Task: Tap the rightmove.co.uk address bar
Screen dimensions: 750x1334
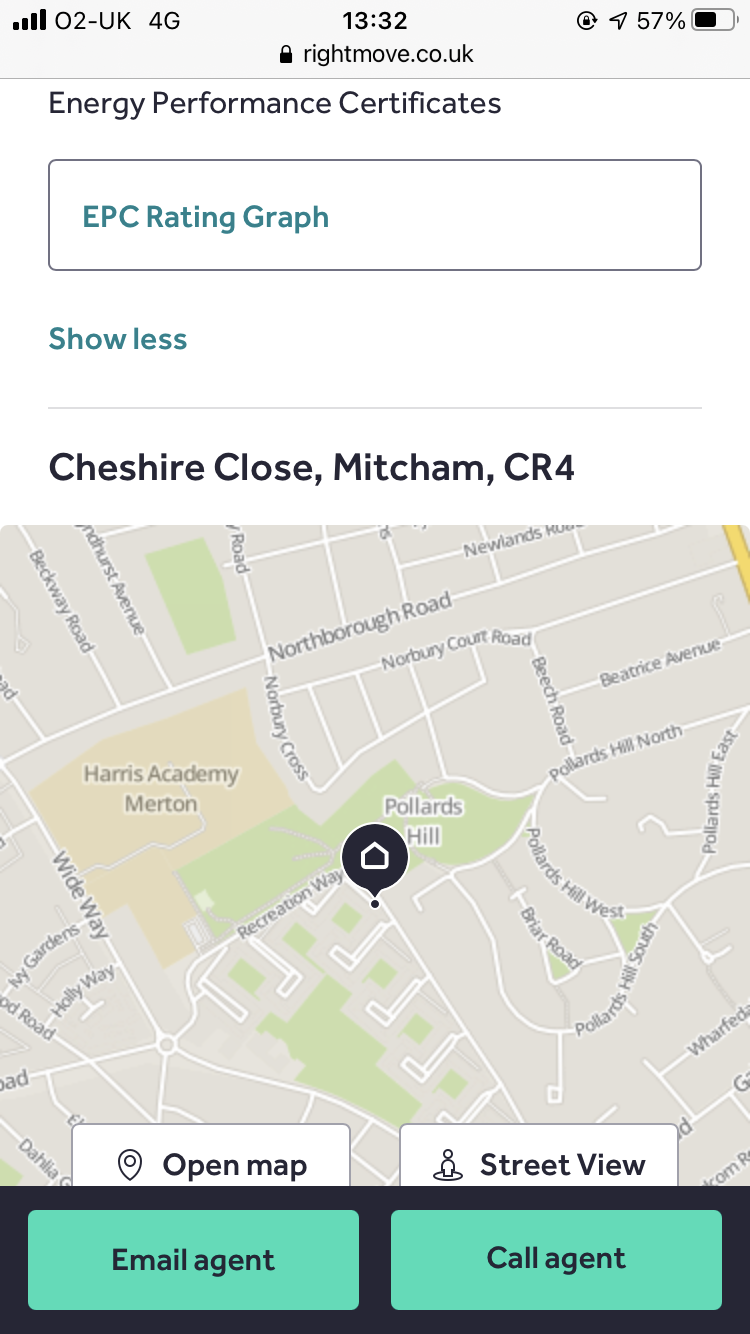Action: (376, 54)
